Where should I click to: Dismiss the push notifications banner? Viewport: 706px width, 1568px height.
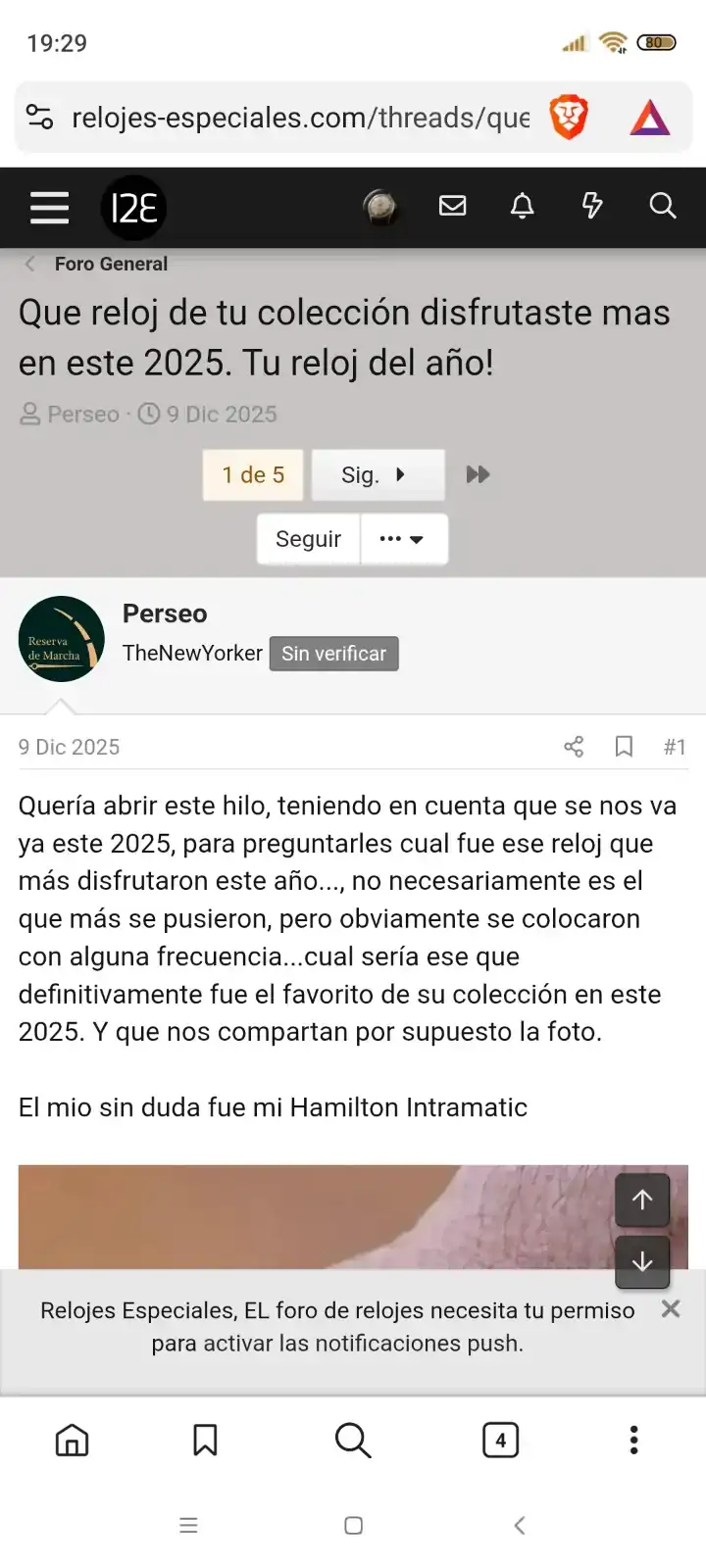pos(671,1308)
